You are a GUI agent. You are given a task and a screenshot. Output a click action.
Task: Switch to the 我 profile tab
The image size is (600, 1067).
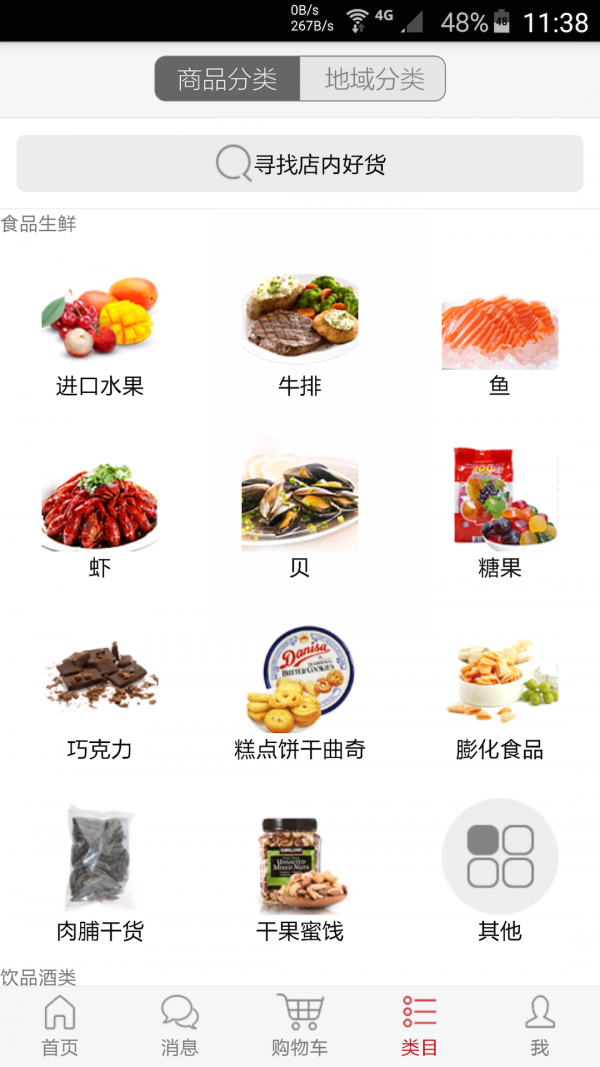point(540,1026)
